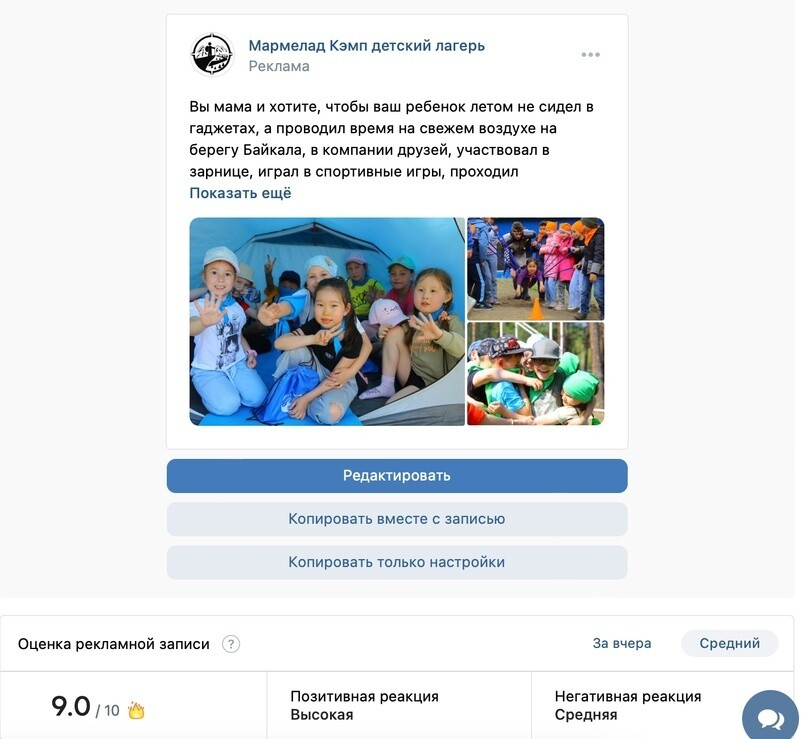This screenshot has height=739, width=807.
Task: Open the help question mark near Оценка рекламной записи
Action: tap(231, 644)
